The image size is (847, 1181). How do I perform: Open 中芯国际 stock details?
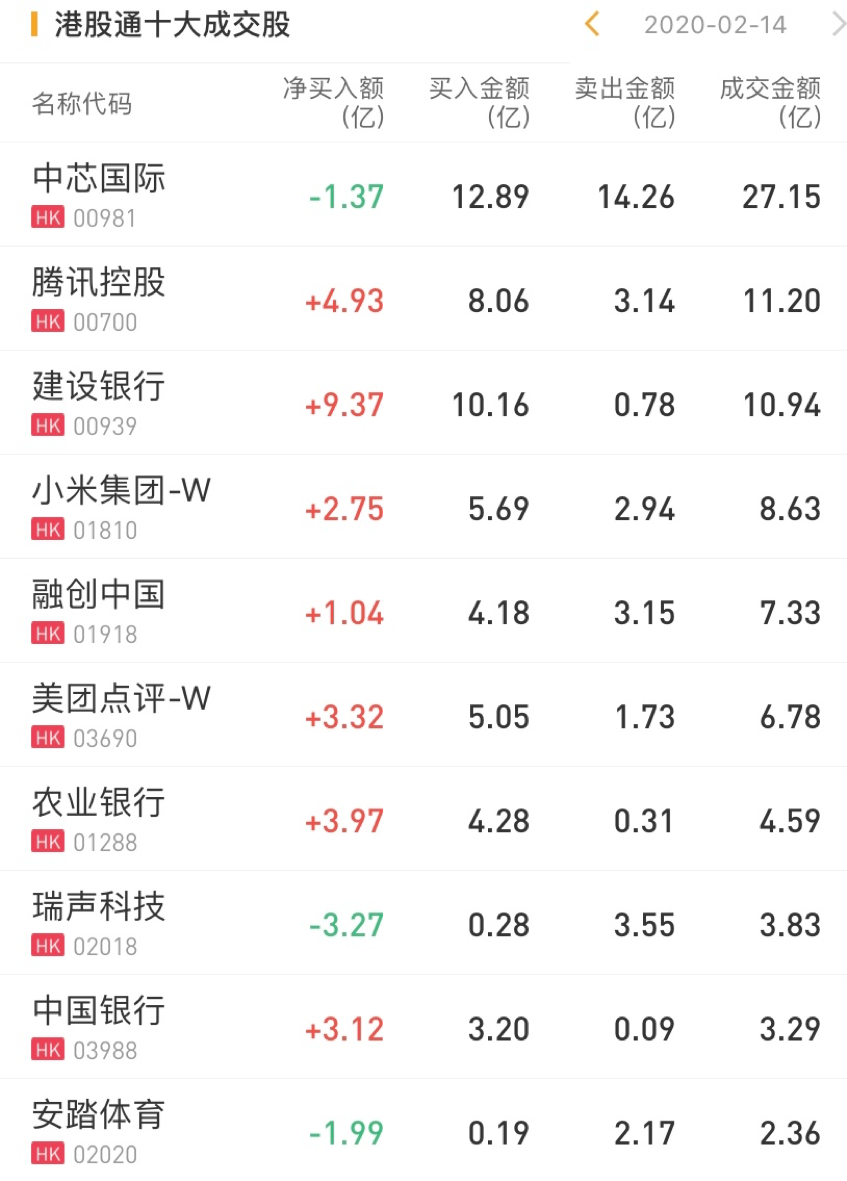click(99, 194)
